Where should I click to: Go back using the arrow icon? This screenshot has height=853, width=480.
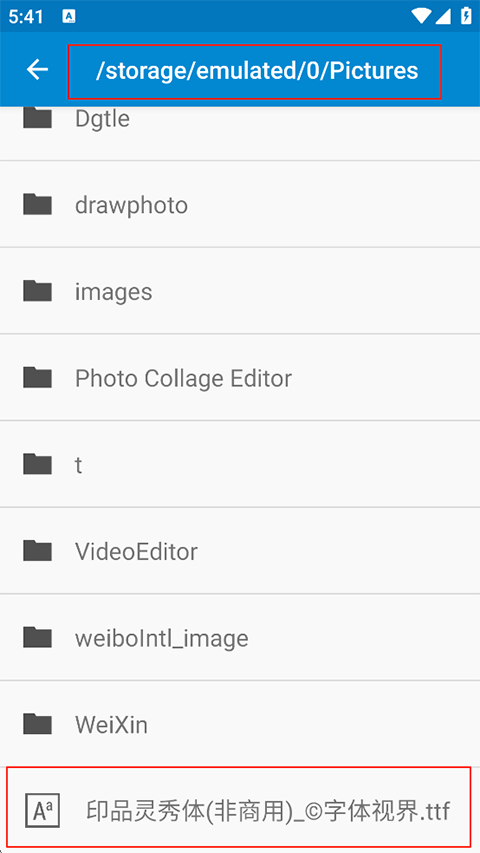[x=38, y=70]
